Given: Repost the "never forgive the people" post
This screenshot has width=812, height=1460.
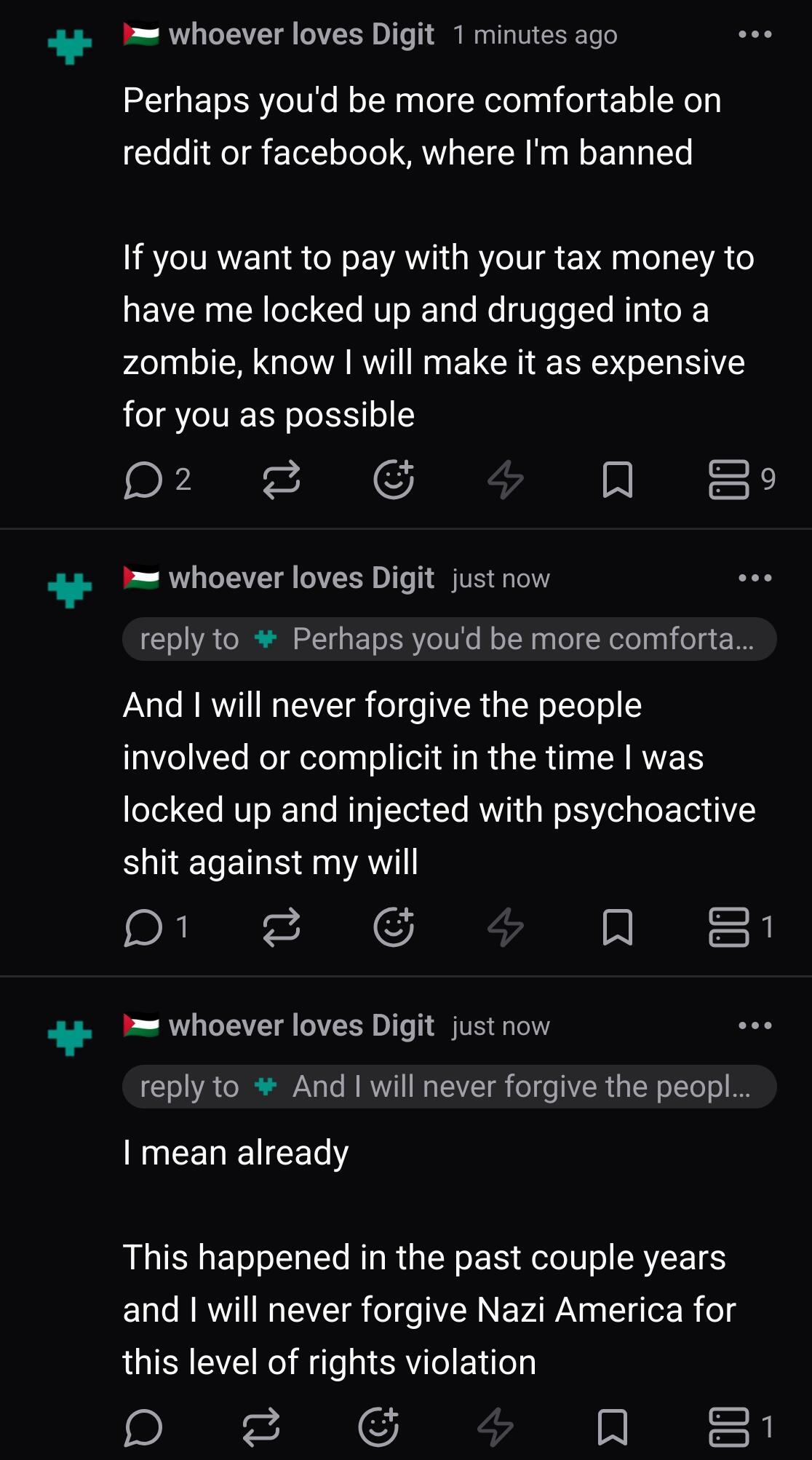Looking at the screenshot, I should click(282, 928).
